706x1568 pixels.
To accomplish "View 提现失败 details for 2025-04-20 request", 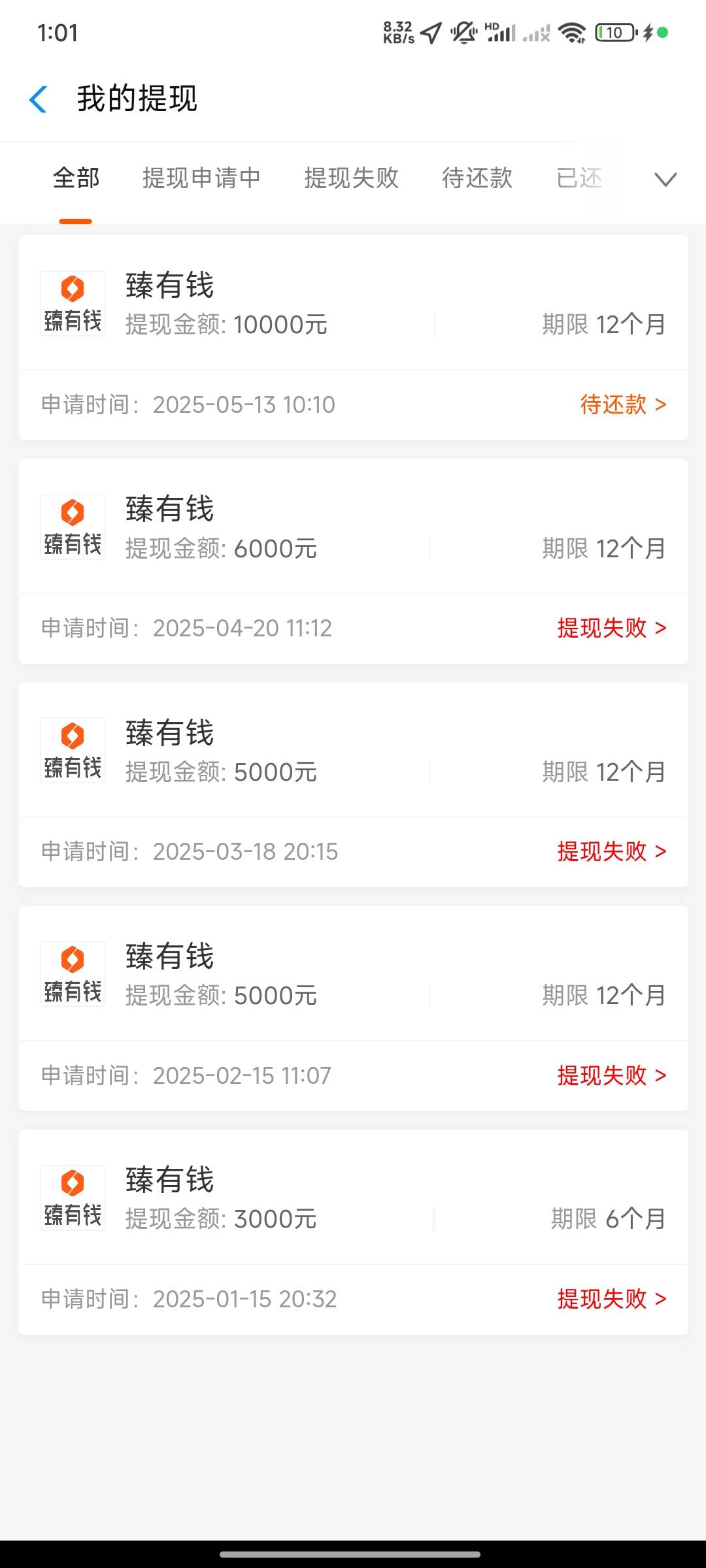I will (x=612, y=628).
